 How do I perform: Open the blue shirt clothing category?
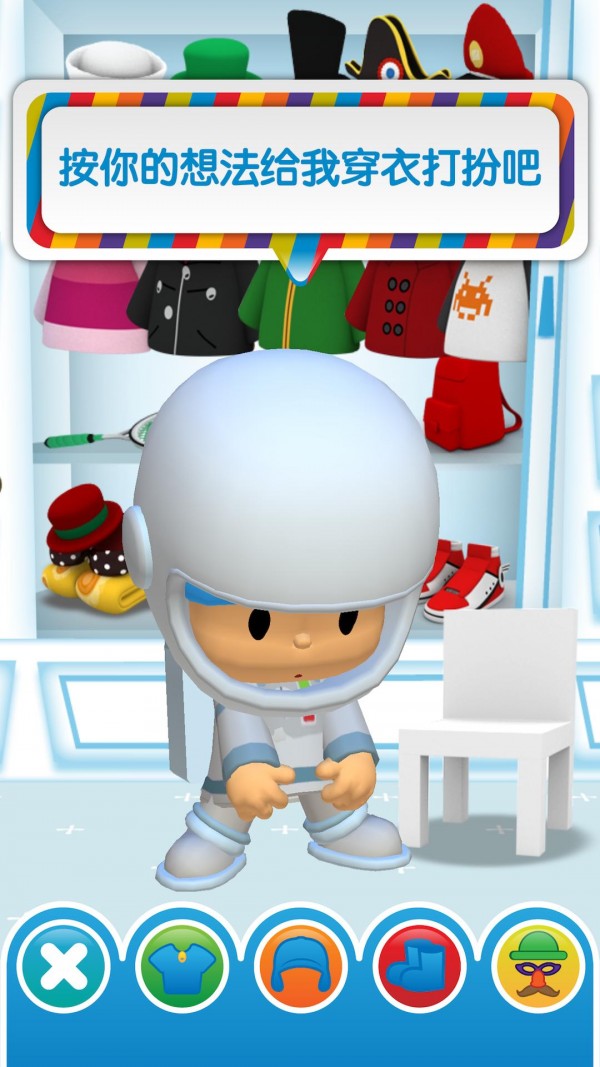pos(181,967)
